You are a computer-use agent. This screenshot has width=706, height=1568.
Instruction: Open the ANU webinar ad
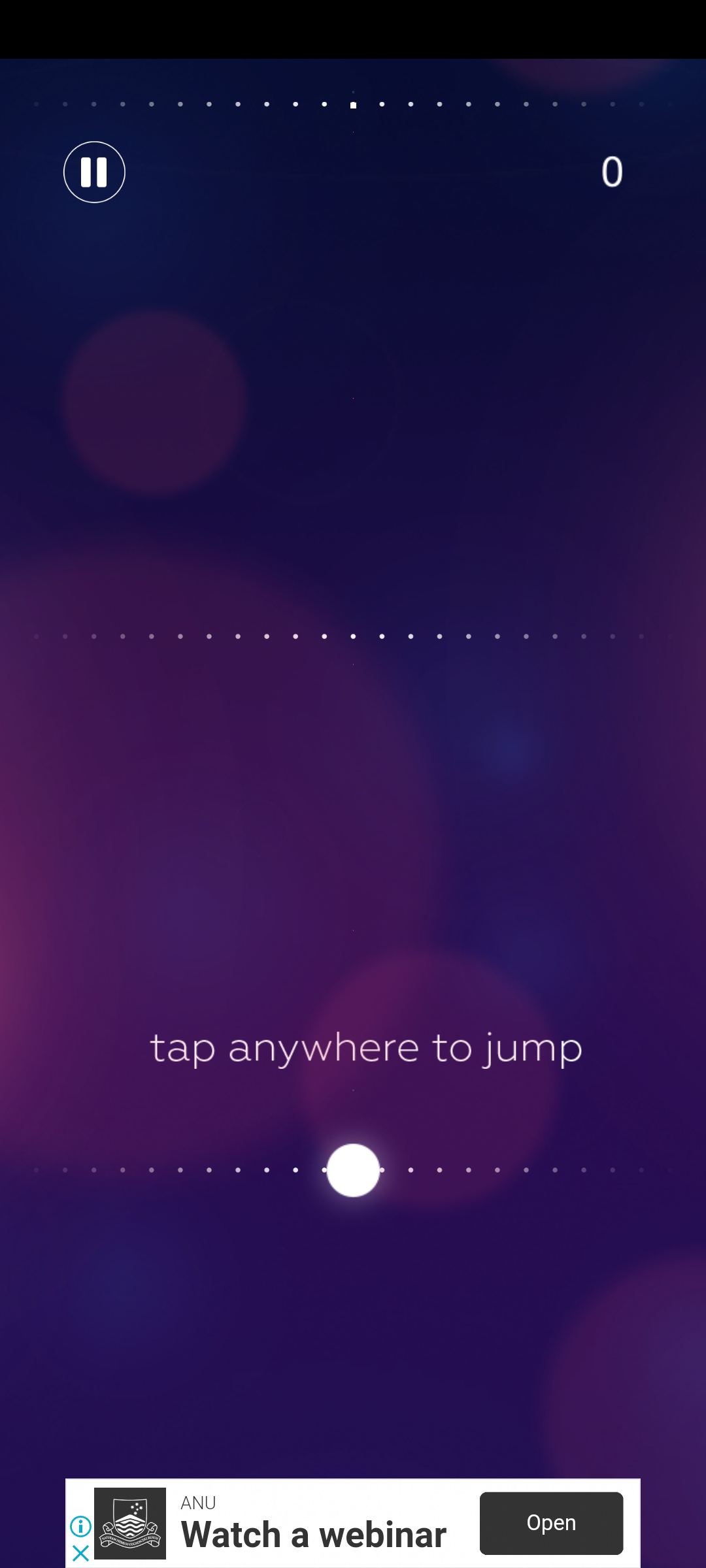click(550, 1523)
